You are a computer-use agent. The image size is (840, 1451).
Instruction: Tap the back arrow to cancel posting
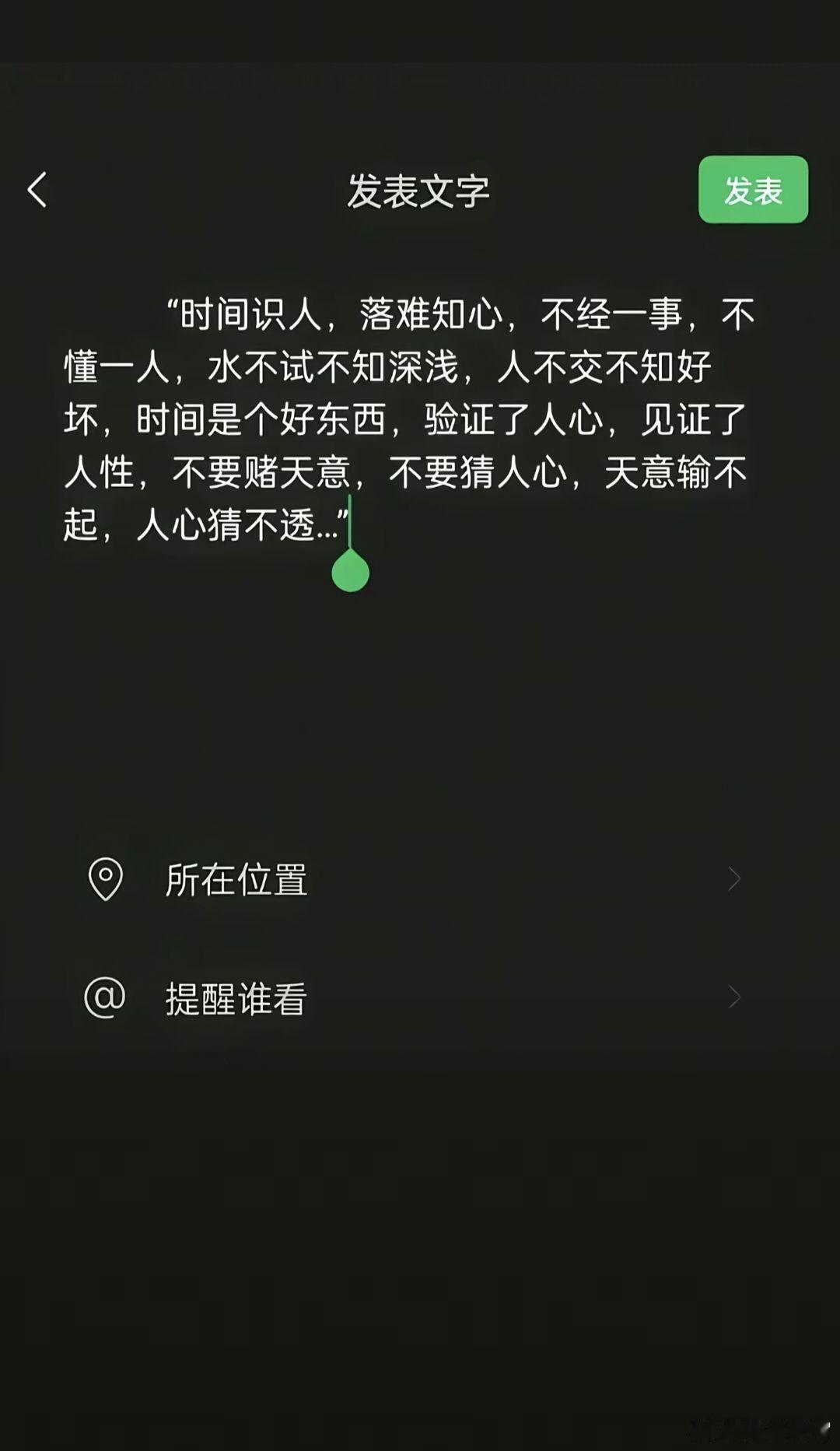point(37,189)
